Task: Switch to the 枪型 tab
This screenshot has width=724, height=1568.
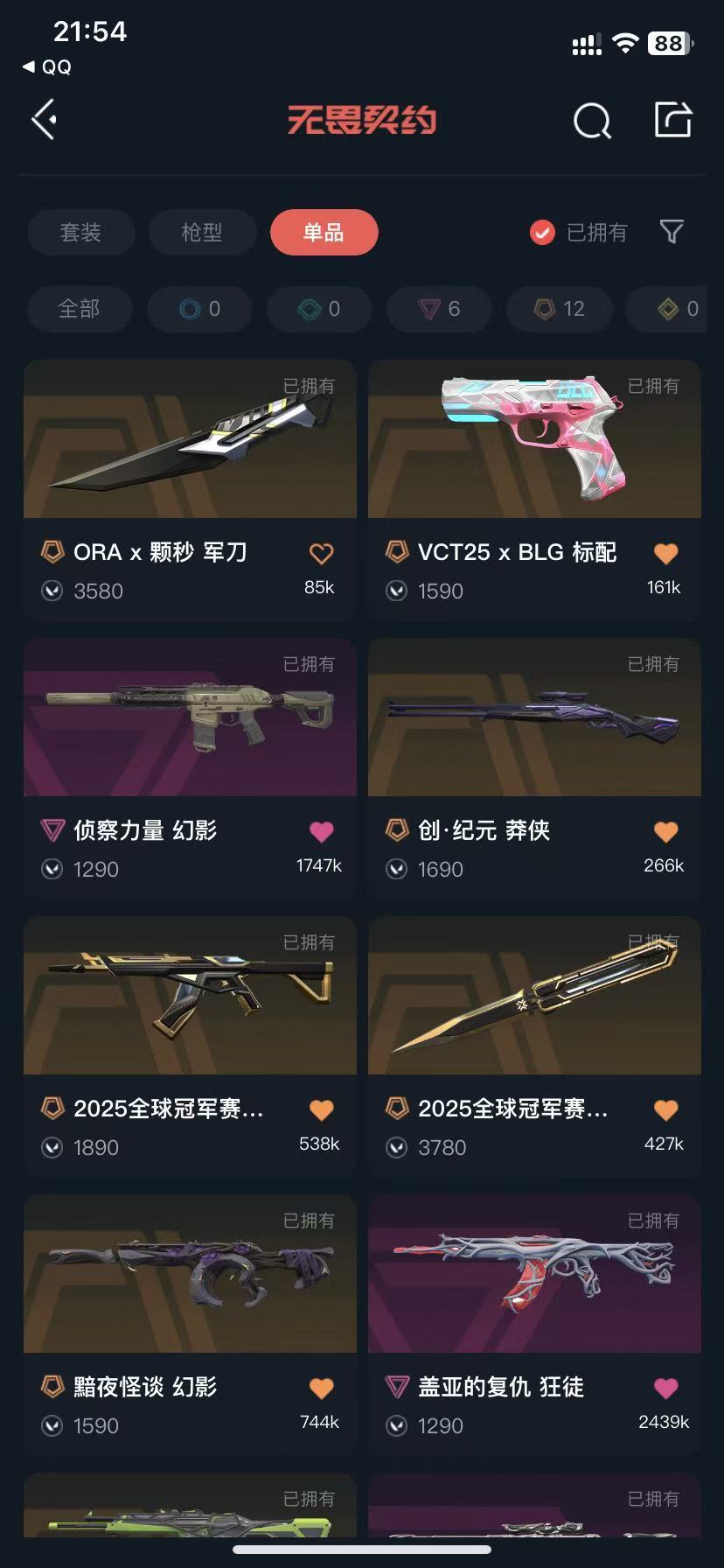Action: [x=202, y=232]
